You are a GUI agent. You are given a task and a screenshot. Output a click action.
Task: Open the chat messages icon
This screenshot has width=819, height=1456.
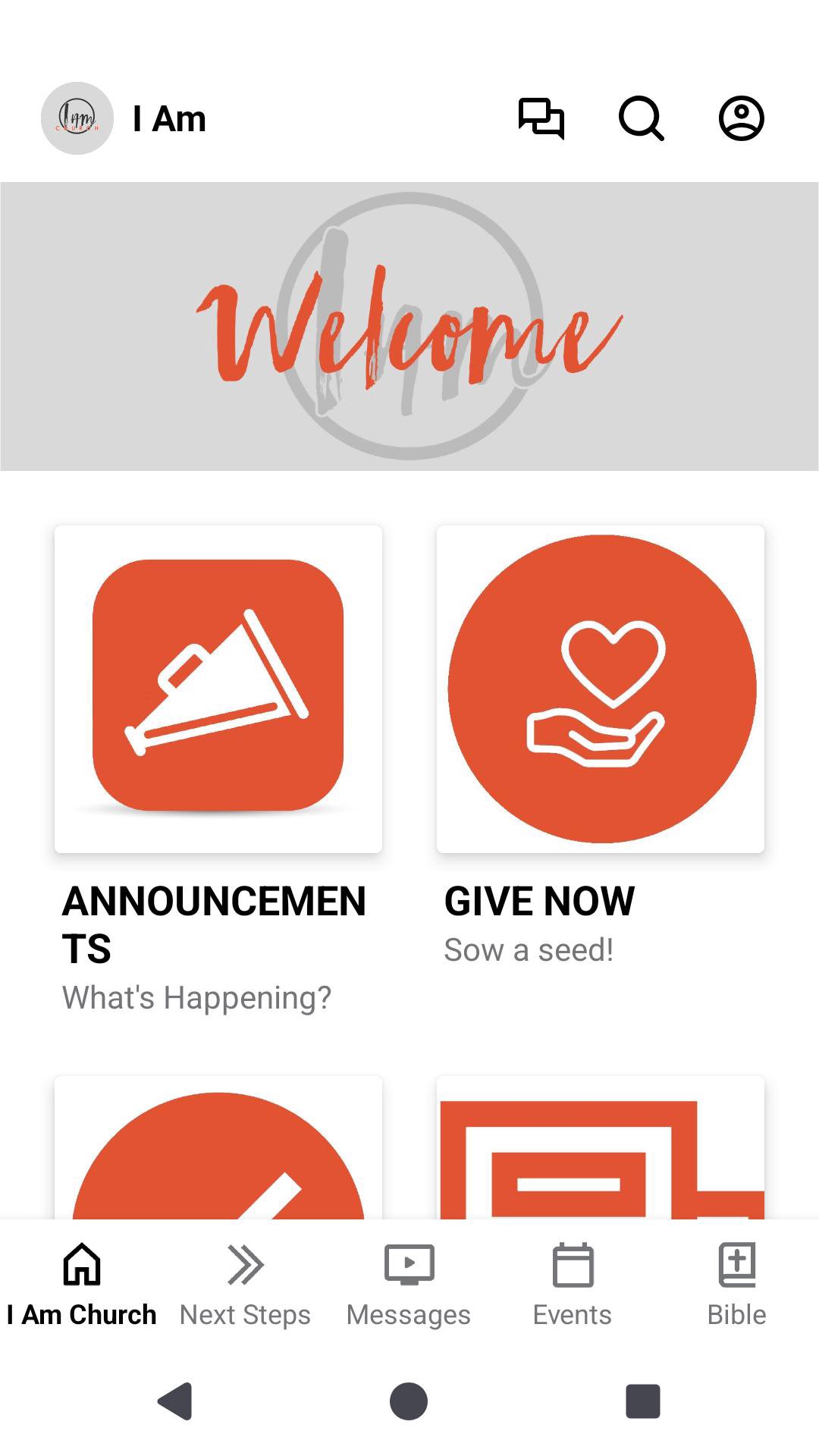541,118
